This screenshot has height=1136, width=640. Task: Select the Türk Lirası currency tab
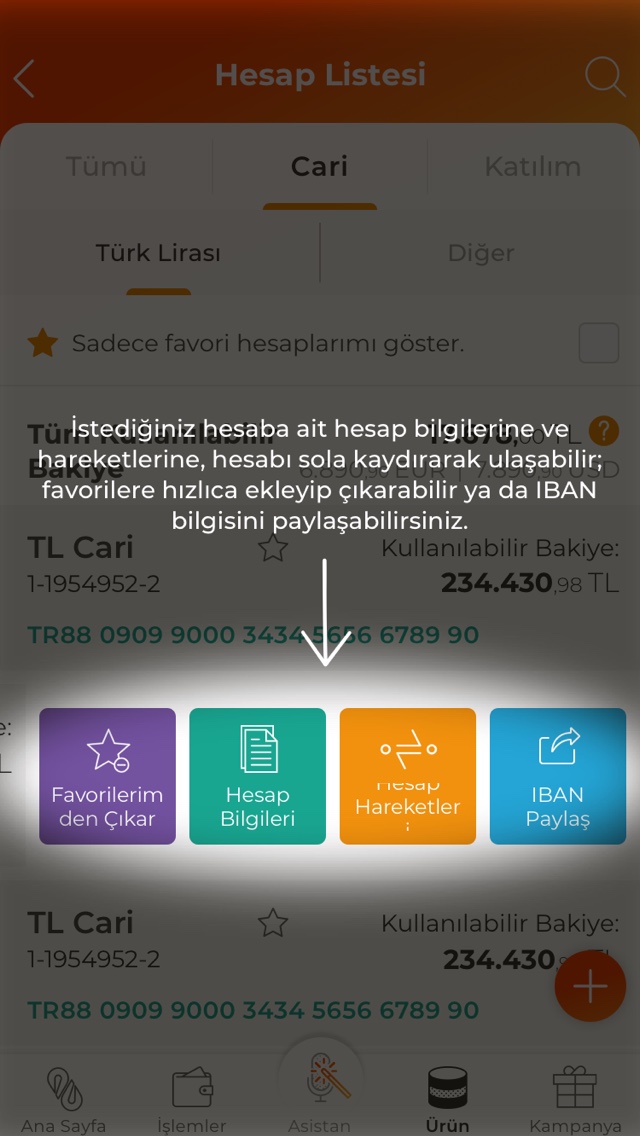point(158,253)
